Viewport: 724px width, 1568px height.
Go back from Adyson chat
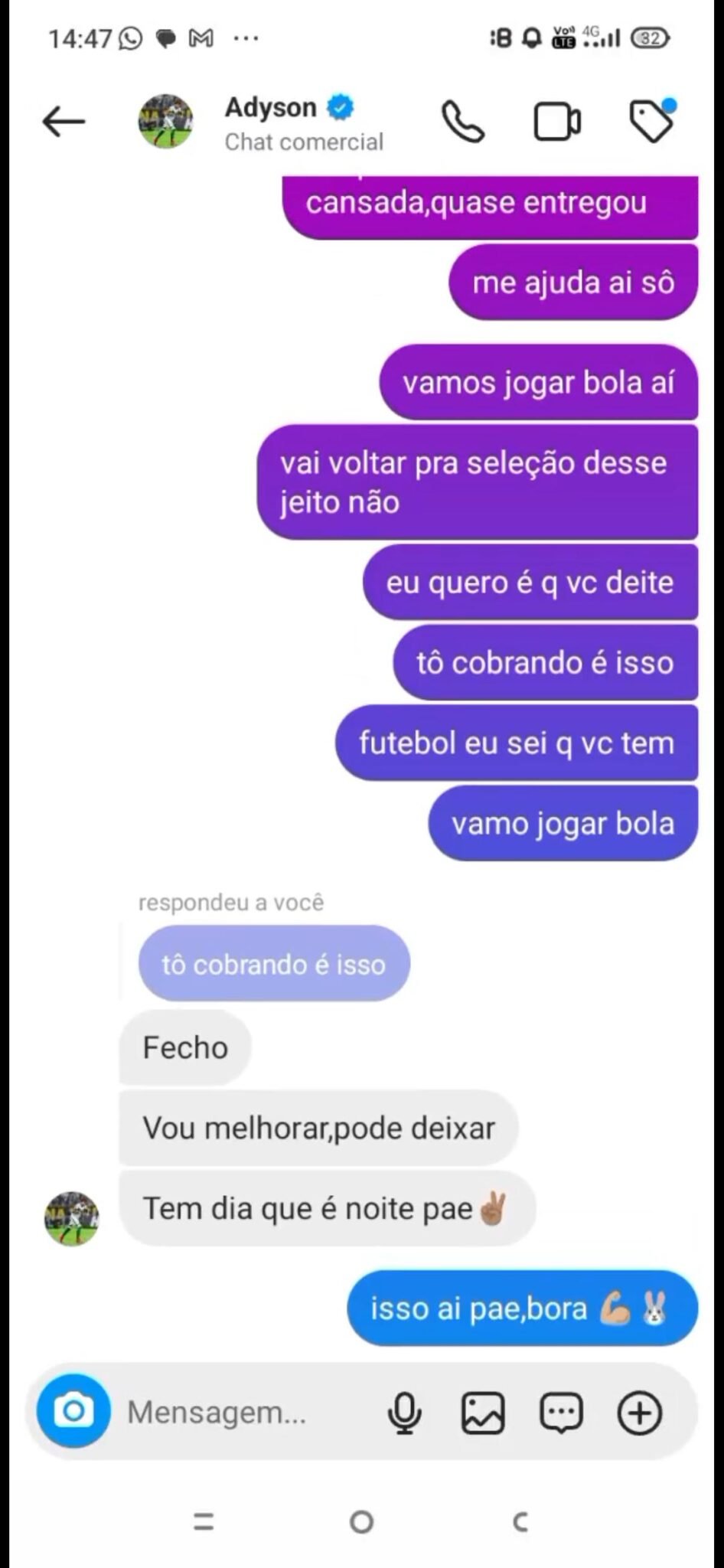point(64,122)
